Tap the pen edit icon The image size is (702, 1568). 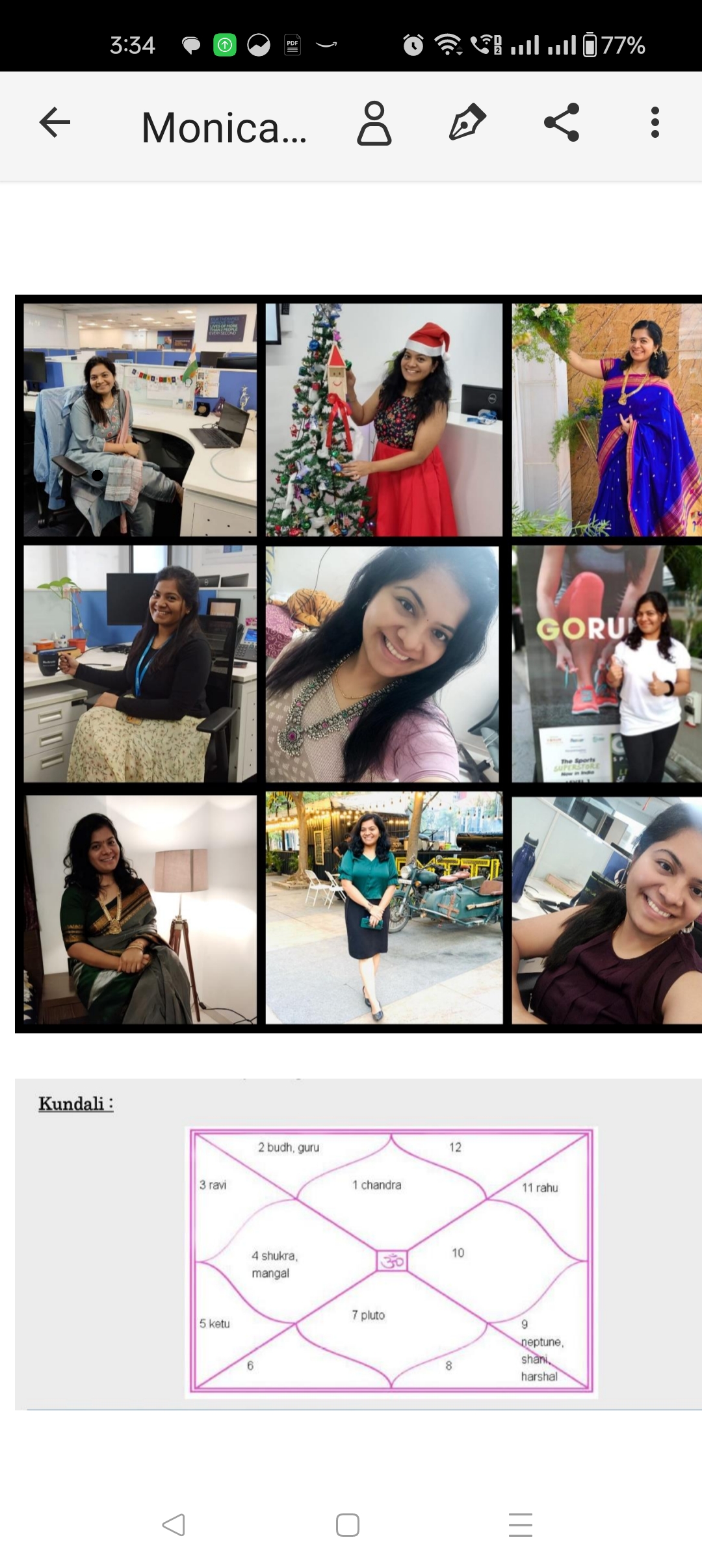click(x=467, y=122)
